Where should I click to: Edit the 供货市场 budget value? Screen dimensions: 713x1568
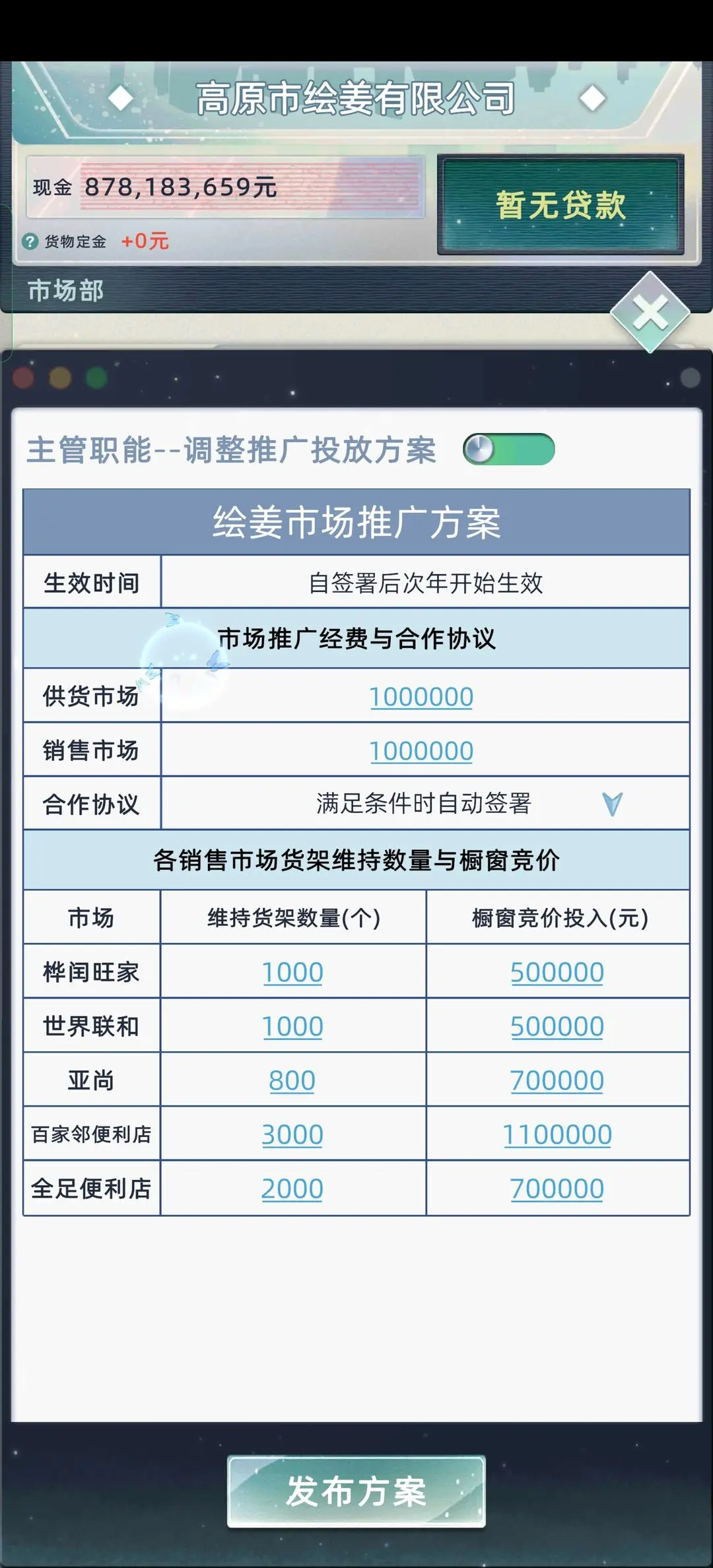(421, 697)
